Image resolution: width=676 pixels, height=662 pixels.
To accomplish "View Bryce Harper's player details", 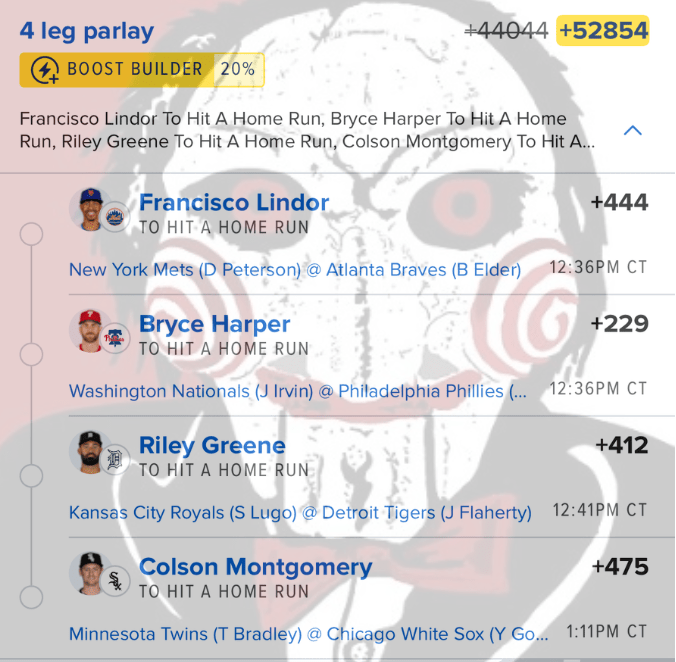I will point(215,325).
